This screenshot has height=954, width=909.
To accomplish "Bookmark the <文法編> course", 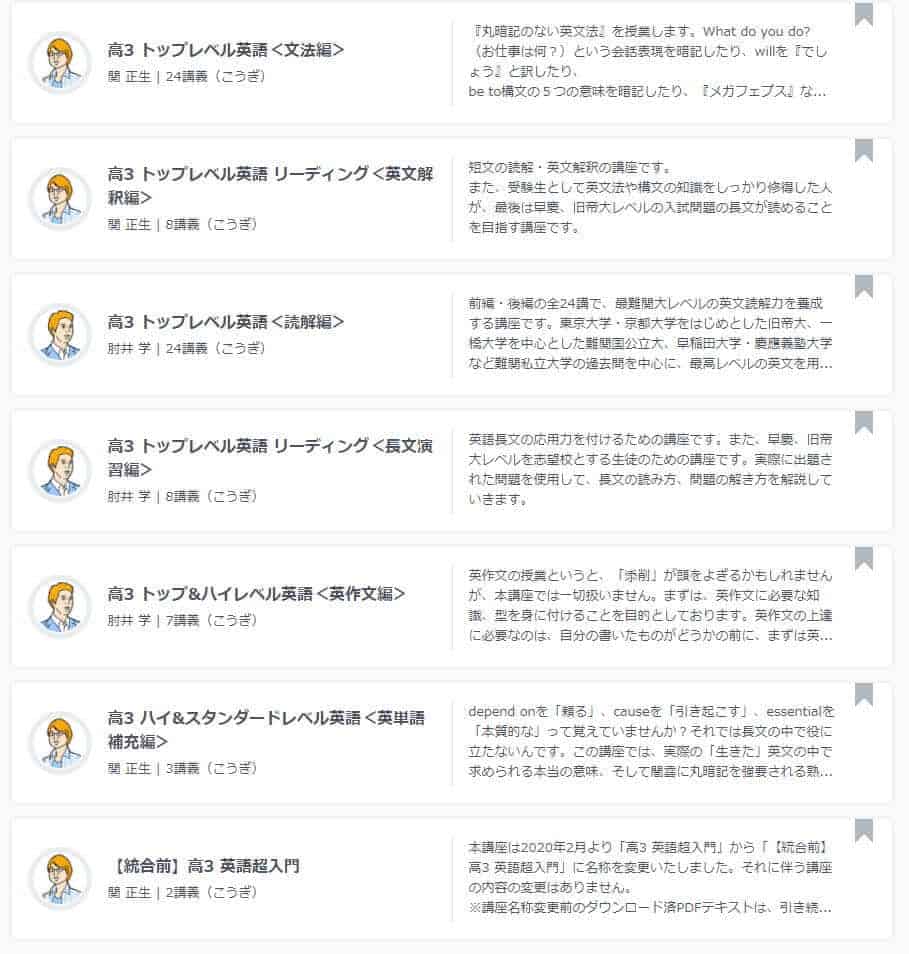I will click(x=864, y=15).
